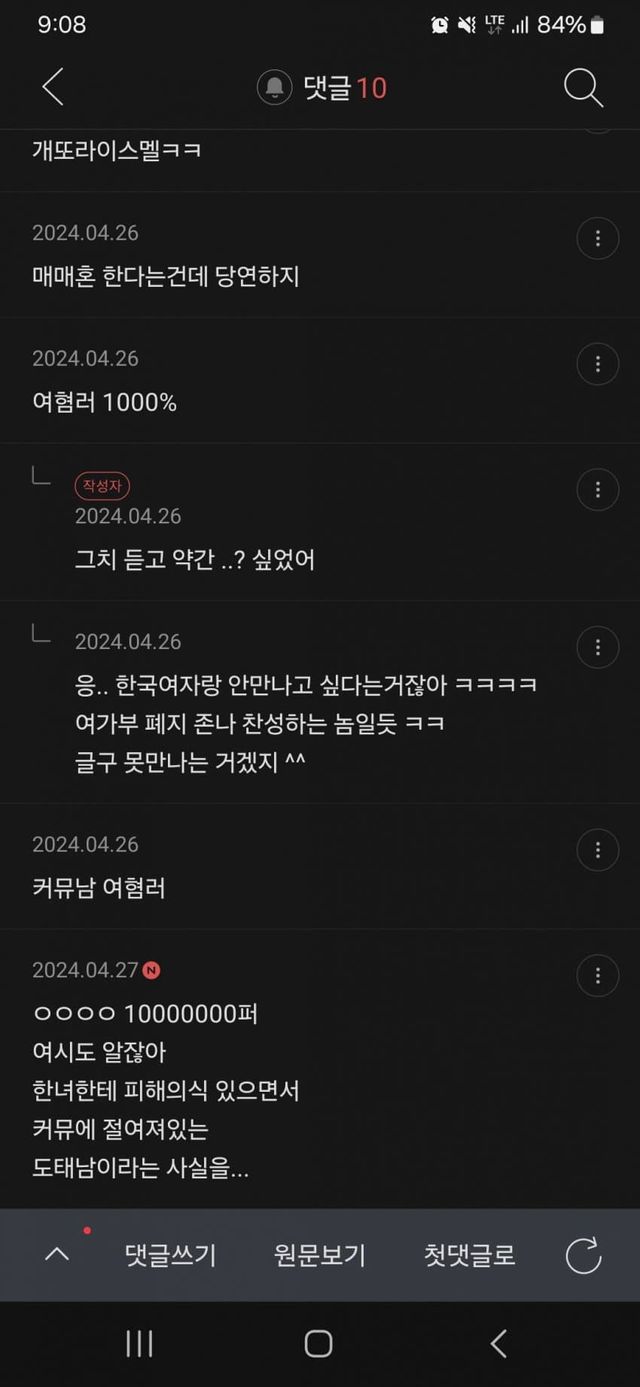Open recent apps from the navigation bar
Screen dimensions: 640x1387
coord(139,1344)
